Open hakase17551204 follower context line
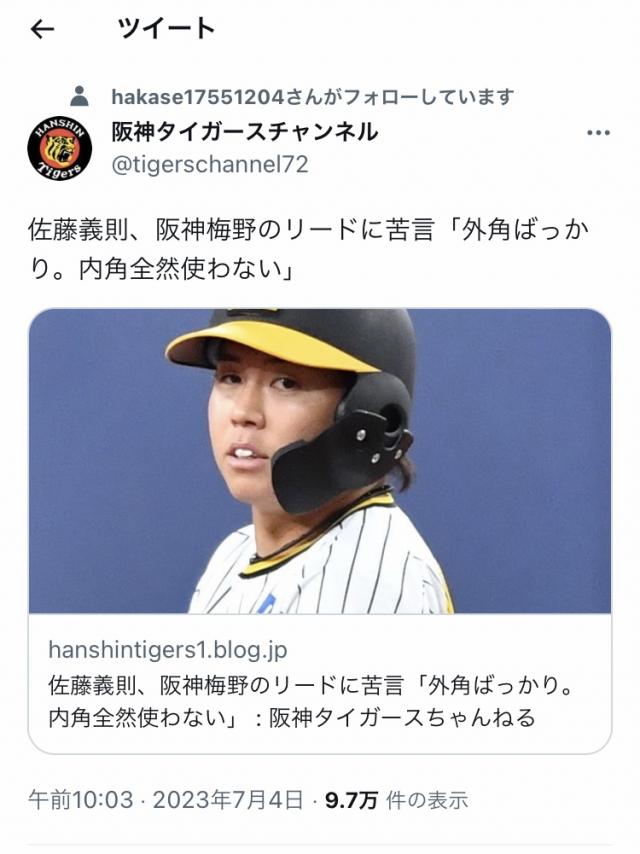640x854 pixels. (312, 97)
